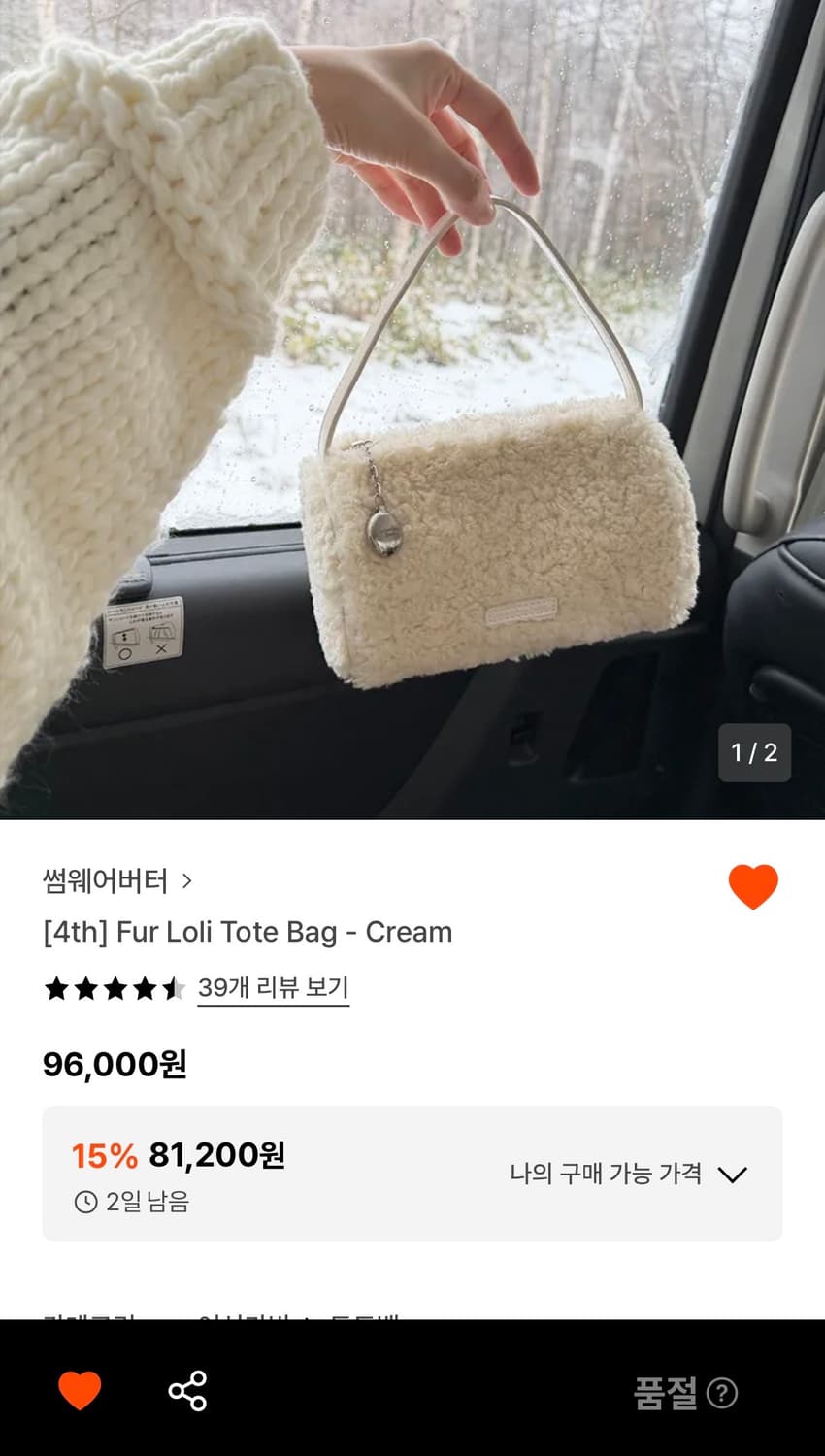The image size is (825, 1456).
Task: Collapse the price availability panel chevron
Action: [x=731, y=1175]
